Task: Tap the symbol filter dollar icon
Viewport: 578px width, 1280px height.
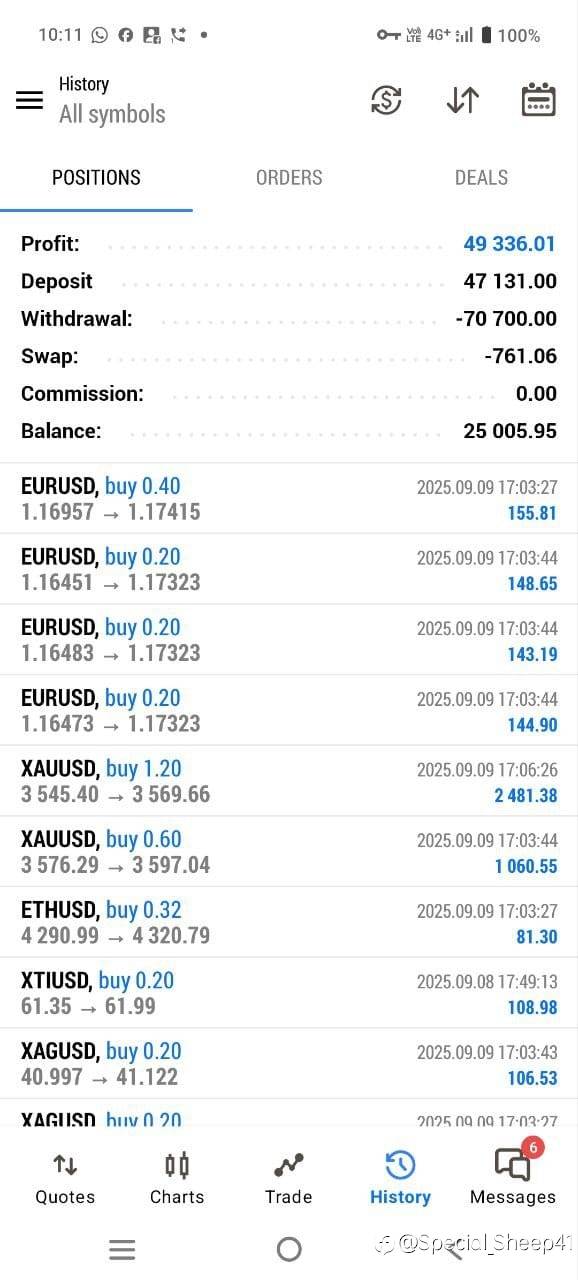Action: pos(386,100)
